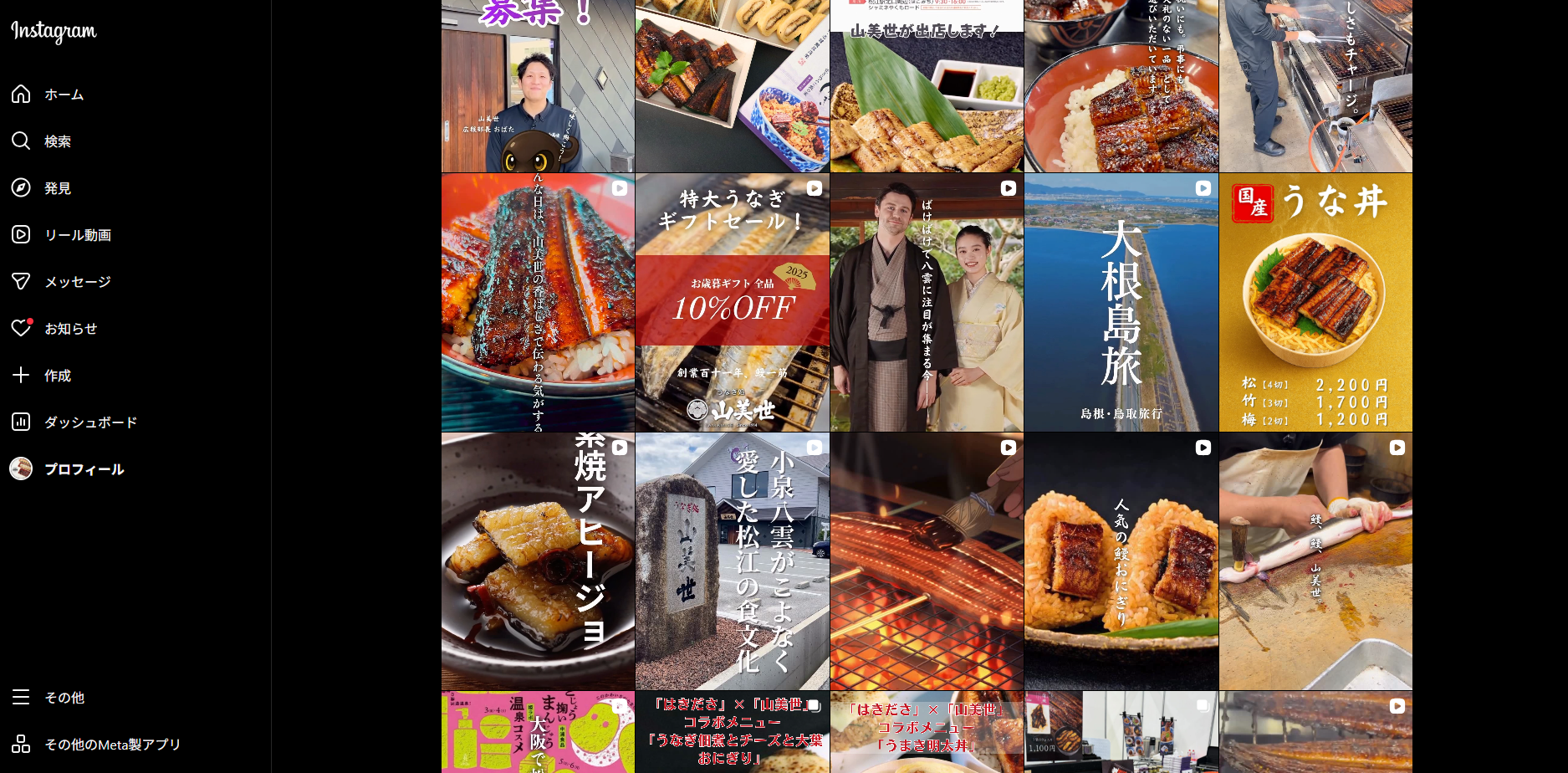
Task: Open the eel grilling on charcoal reel
Action: 927,561
